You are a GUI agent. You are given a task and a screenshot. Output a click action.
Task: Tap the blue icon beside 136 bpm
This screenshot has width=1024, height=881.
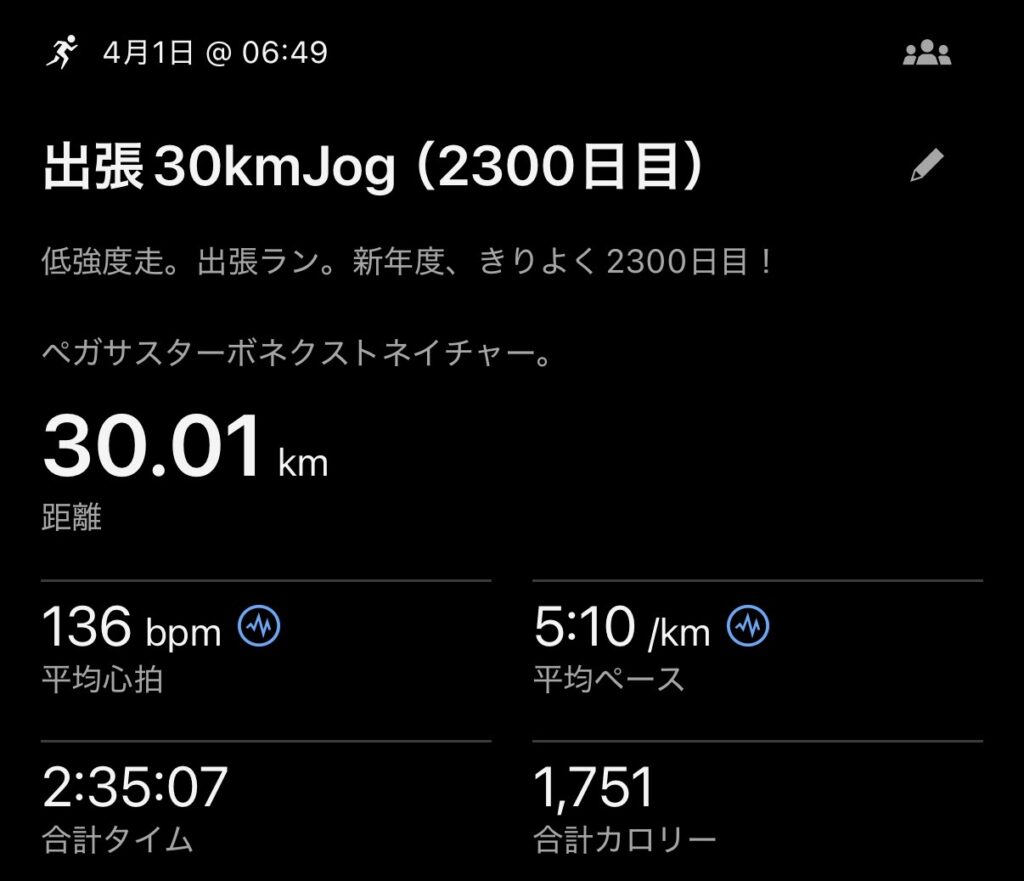259,627
